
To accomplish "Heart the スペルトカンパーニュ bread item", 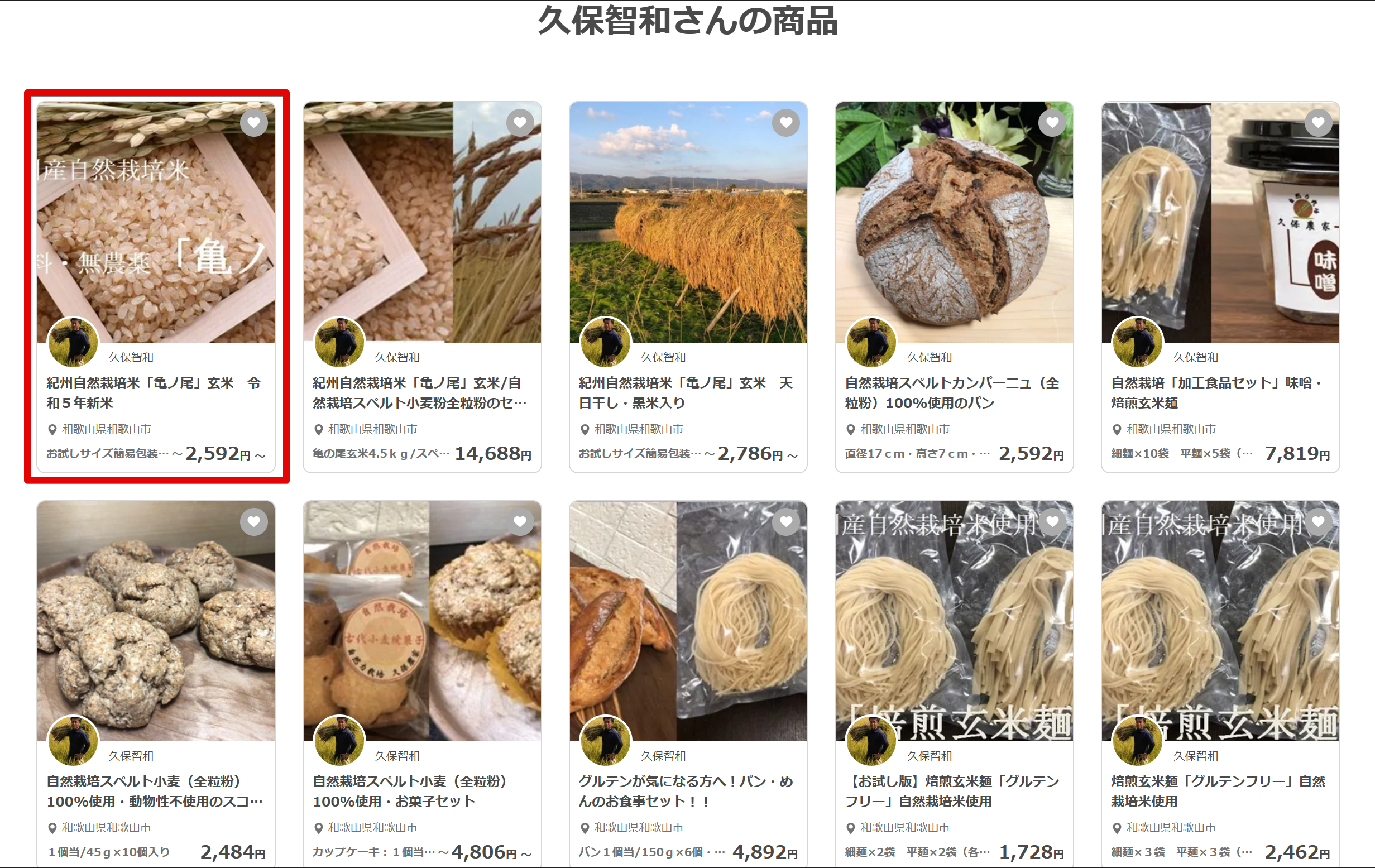I will click(1052, 122).
